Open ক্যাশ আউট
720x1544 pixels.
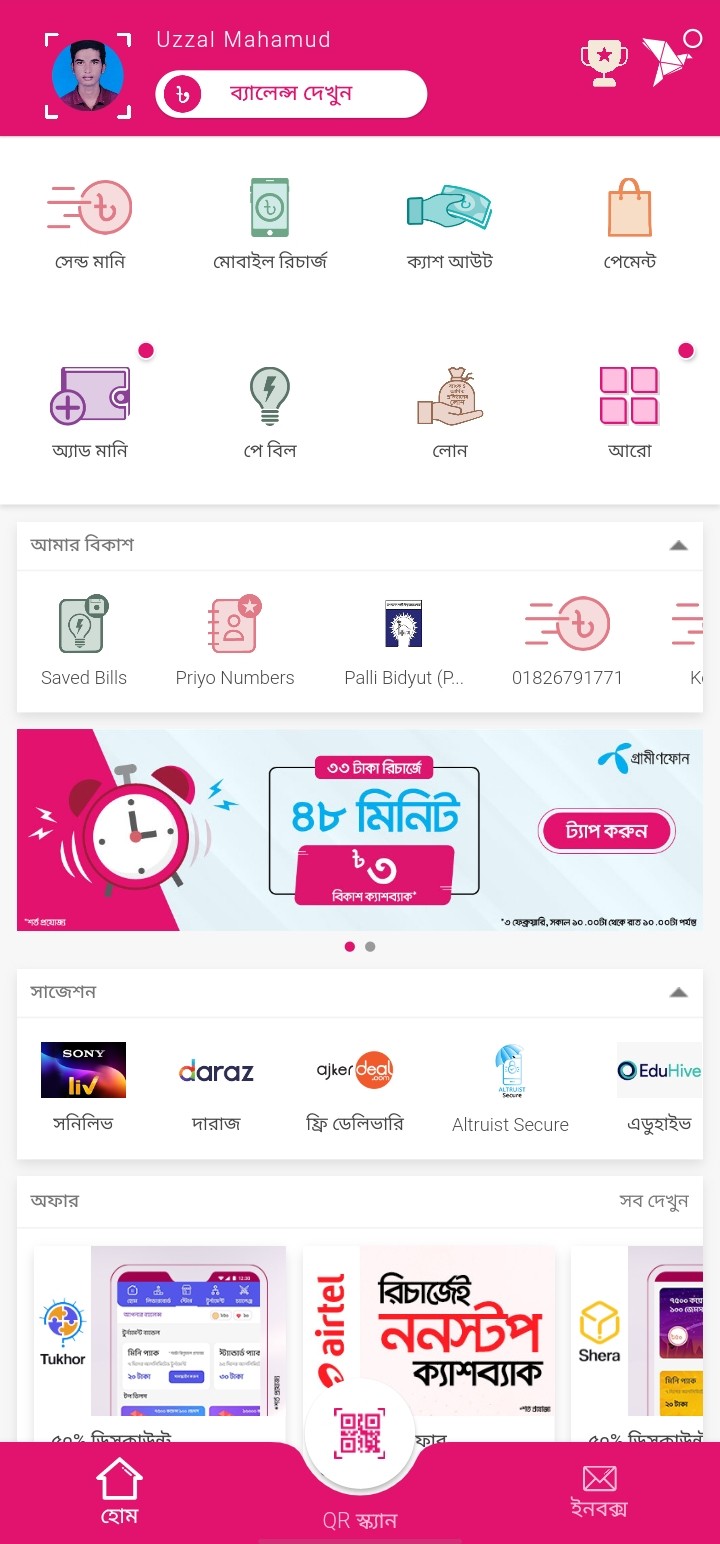(450, 225)
